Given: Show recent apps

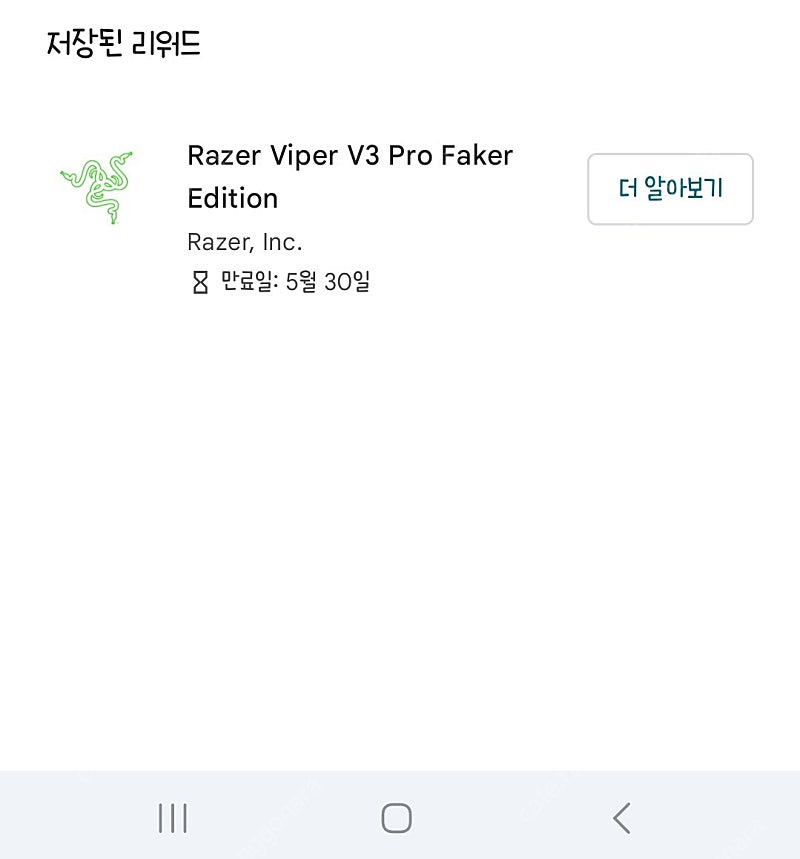Looking at the screenshot, I should (x=173, y=818).
